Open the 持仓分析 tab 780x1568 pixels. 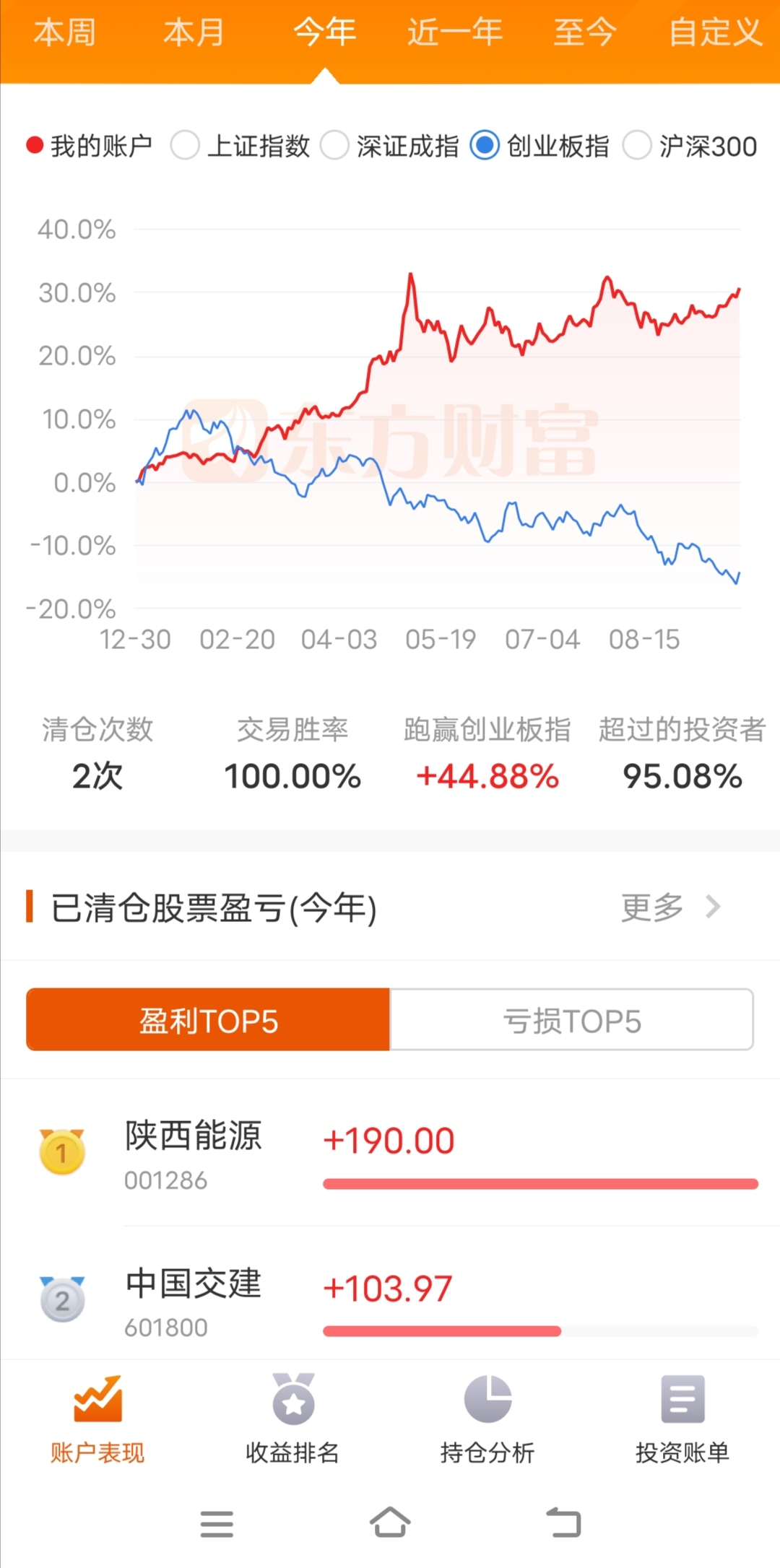(x=487, y=1419)
